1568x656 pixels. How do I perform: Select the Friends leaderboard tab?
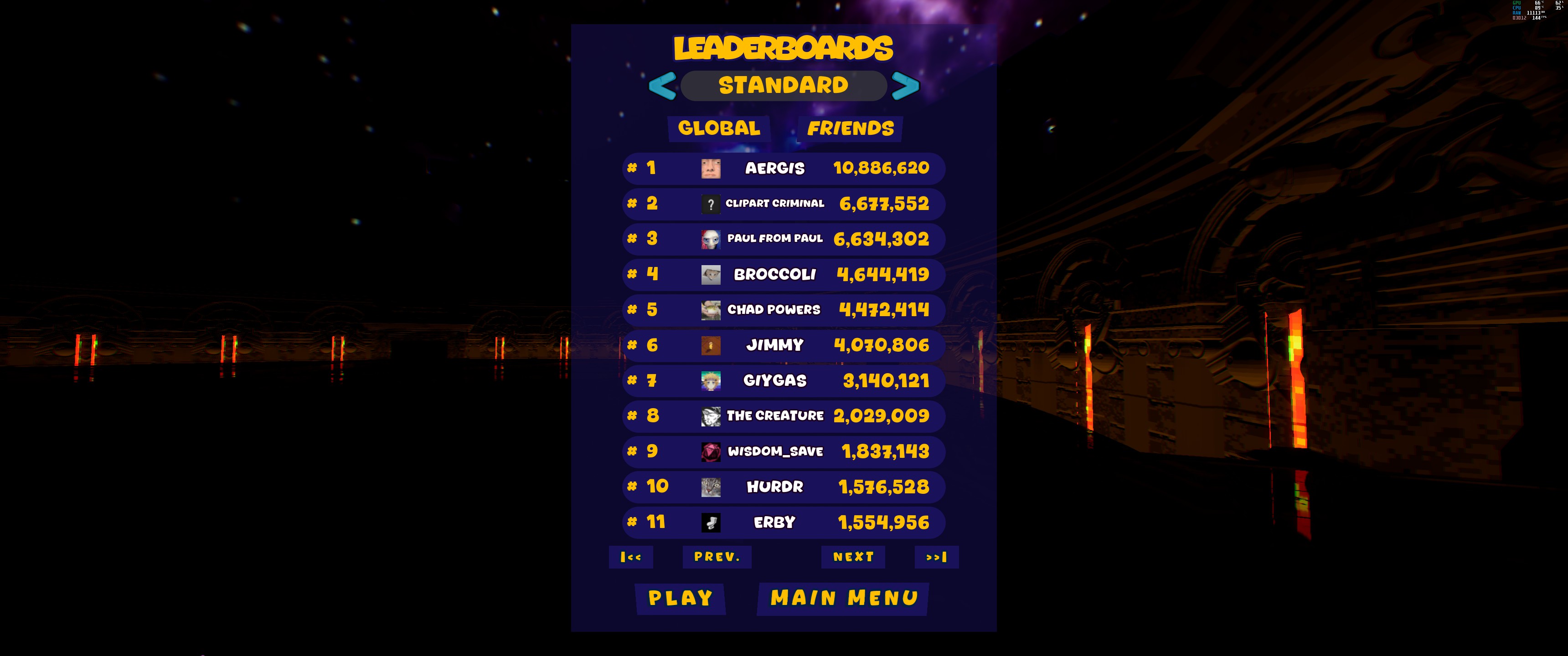[850, 128]
